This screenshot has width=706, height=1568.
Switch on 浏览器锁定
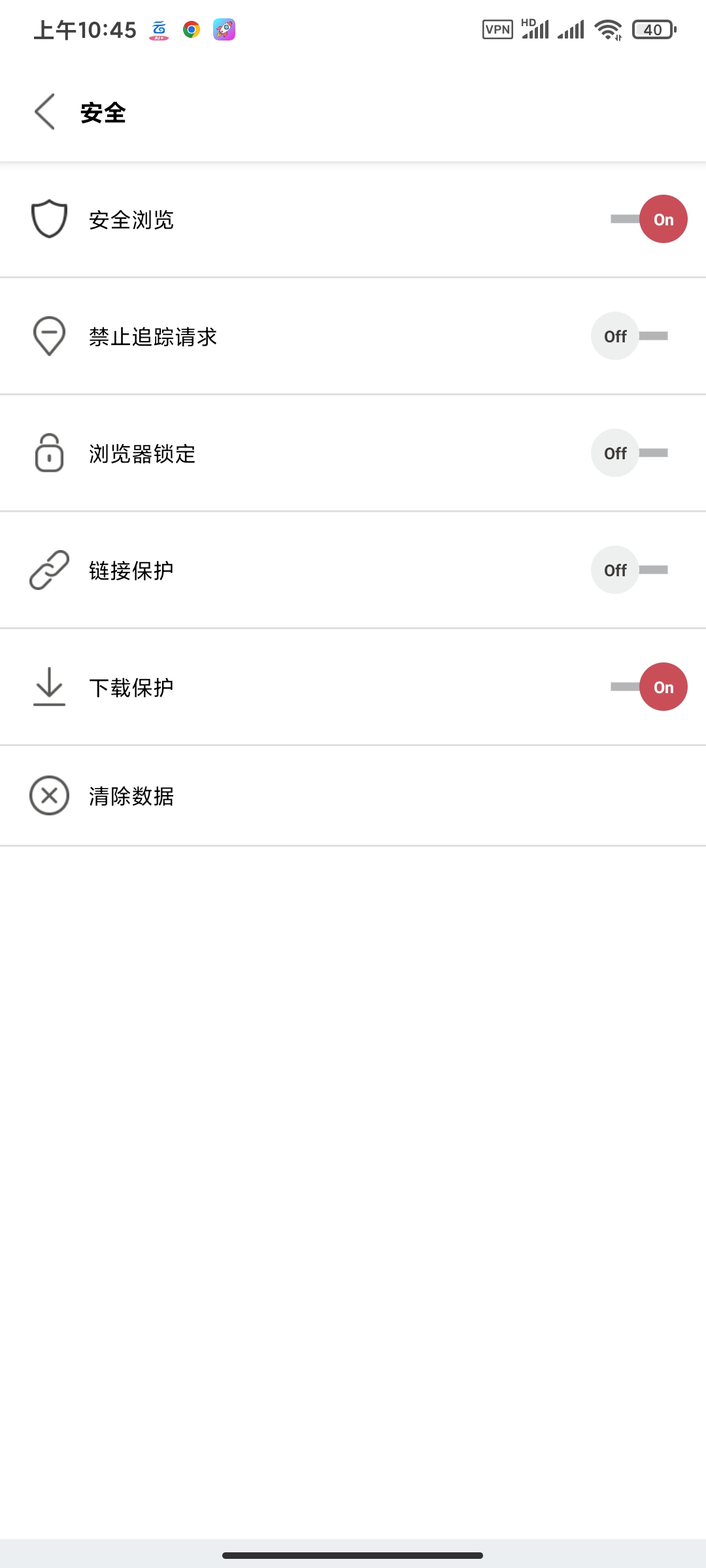coord(630,453)
